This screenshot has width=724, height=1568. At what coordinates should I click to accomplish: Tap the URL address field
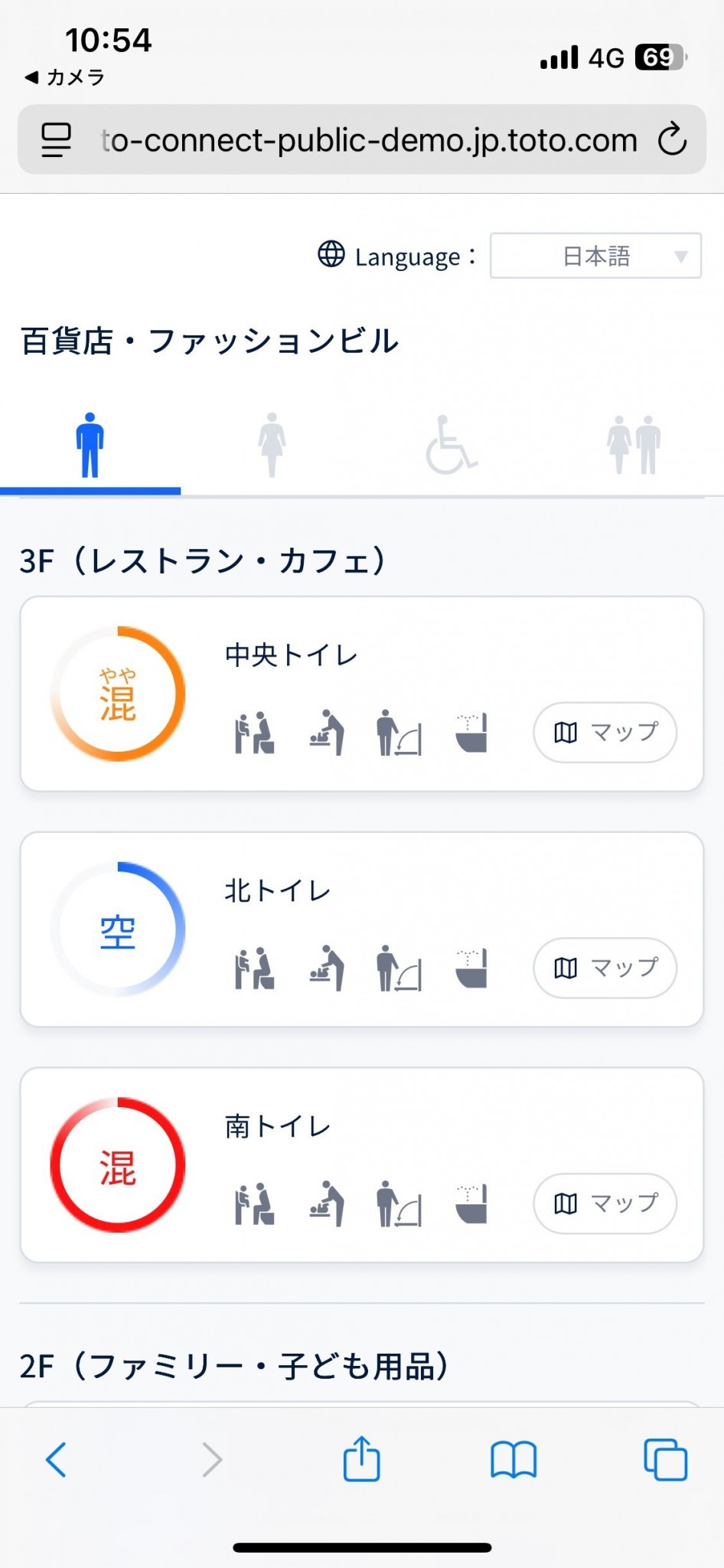coord(369,140)
